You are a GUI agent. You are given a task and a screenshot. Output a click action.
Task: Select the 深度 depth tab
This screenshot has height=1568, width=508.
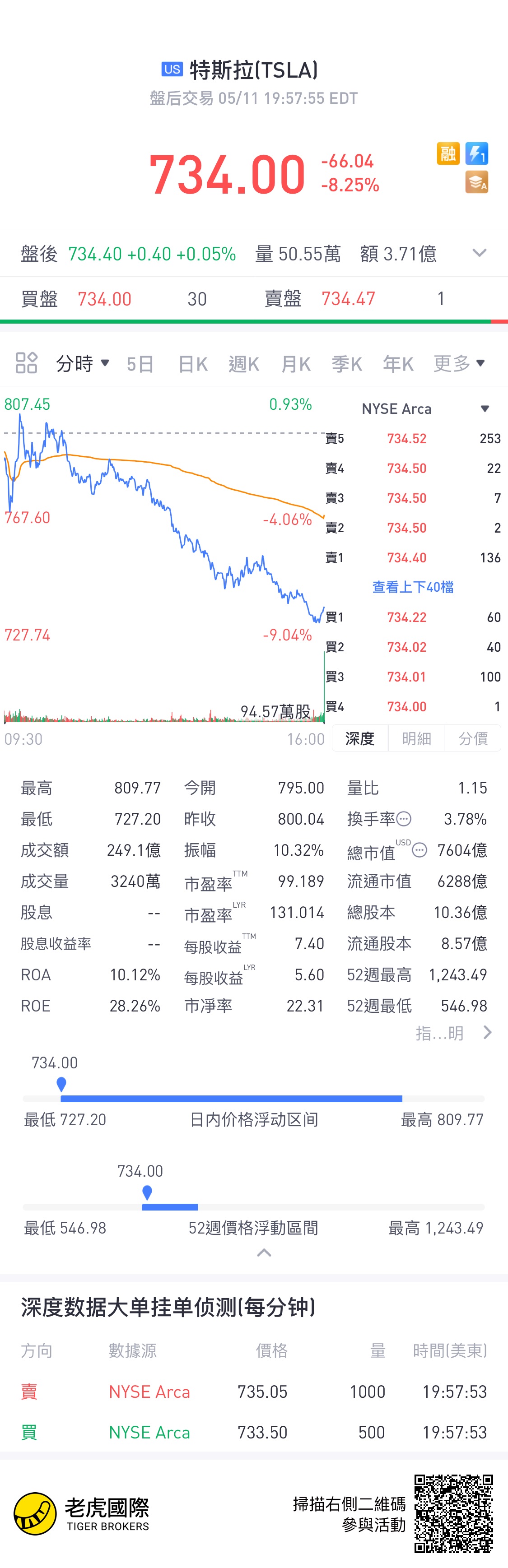click(x=359, y=738)
